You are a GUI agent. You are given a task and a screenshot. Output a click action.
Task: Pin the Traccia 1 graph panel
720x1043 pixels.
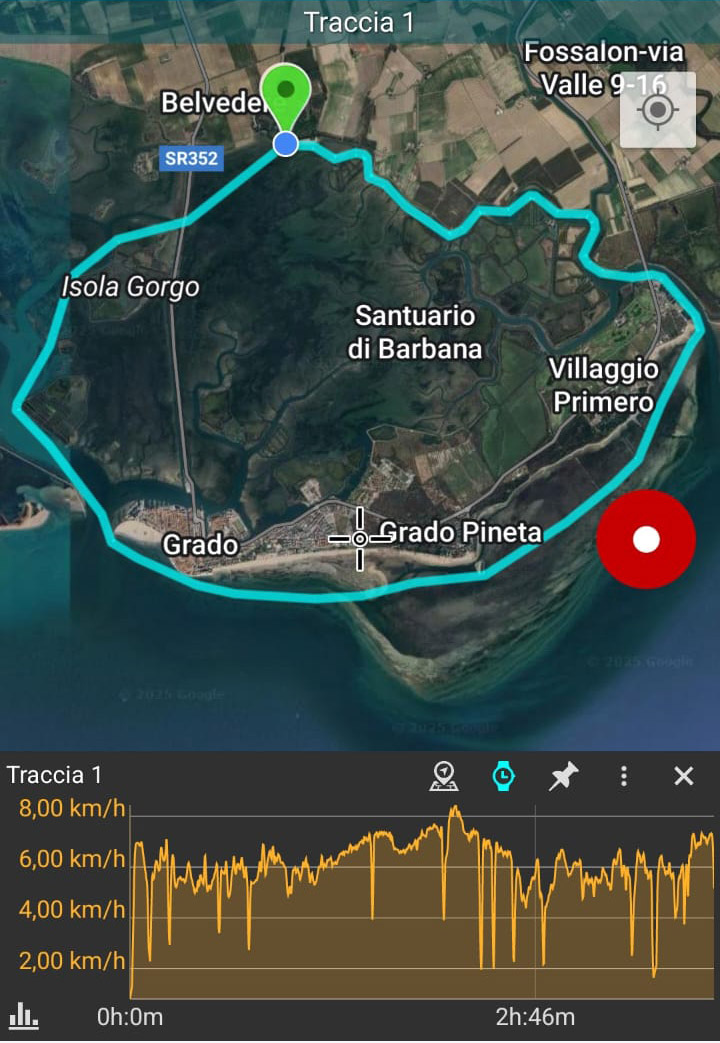(564, 776)
